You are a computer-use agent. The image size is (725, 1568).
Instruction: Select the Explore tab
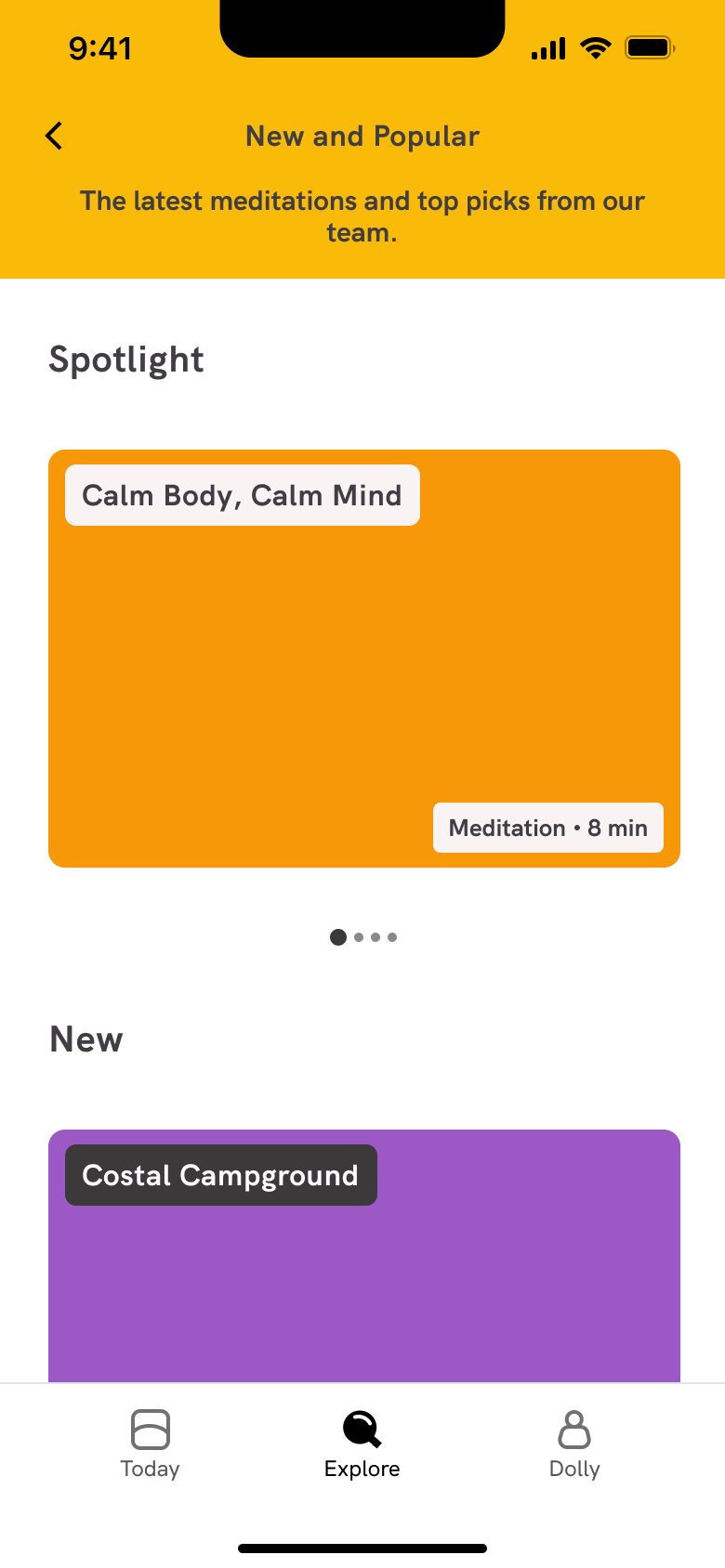coord(362,1444)
